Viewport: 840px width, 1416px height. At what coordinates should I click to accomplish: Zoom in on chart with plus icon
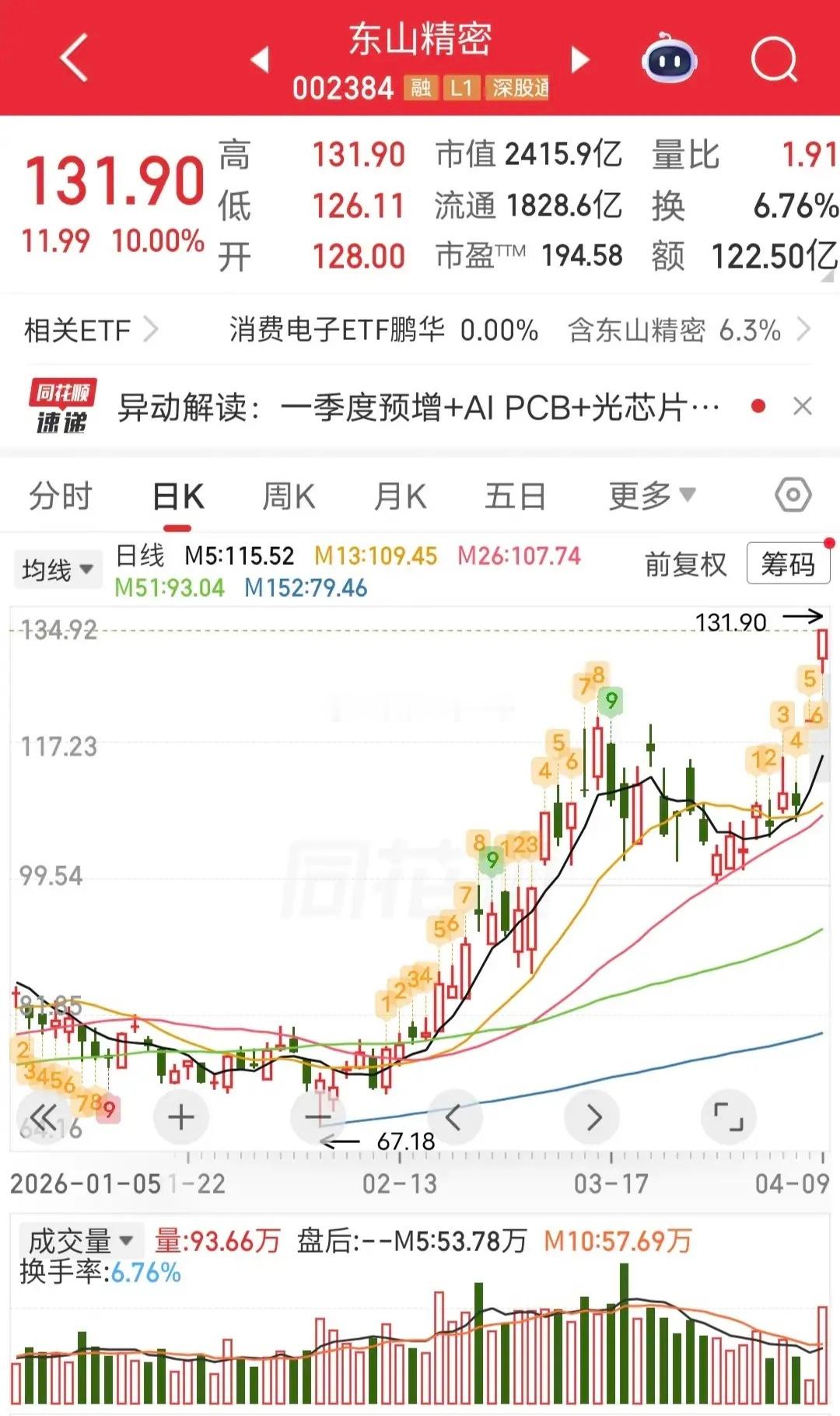tap(180, 1116)
